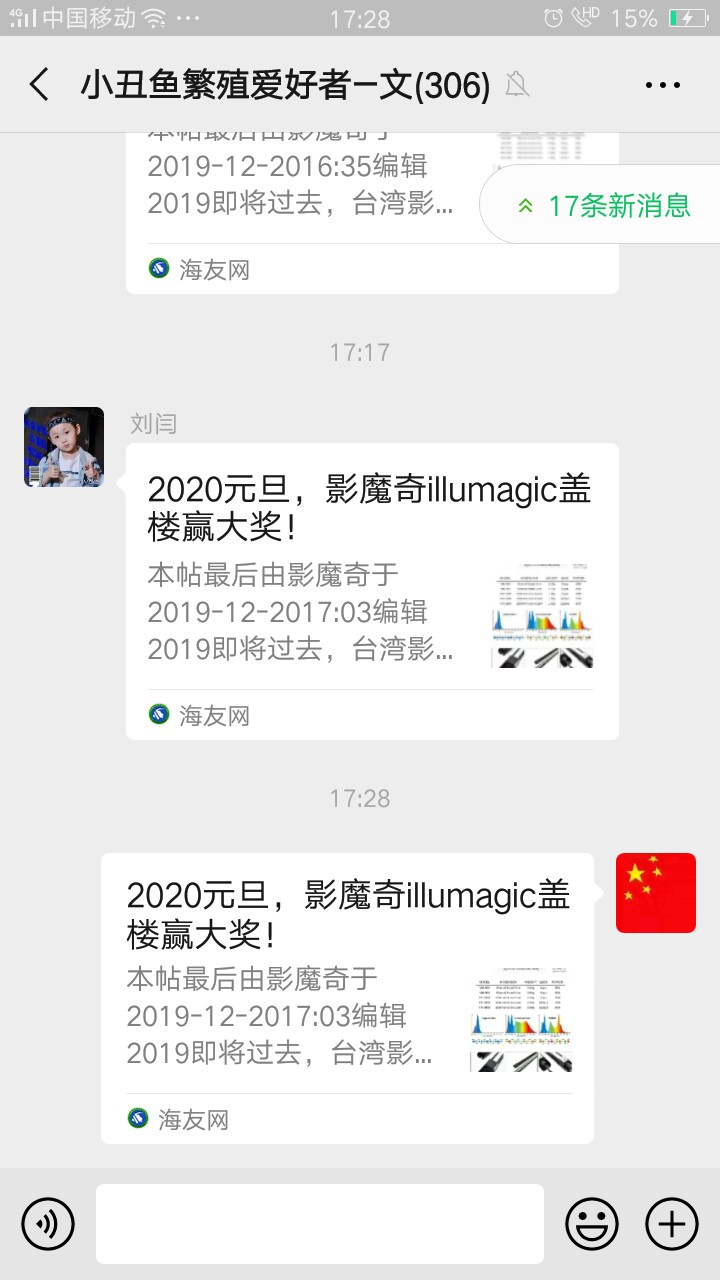Open the plus attachments panel
Viewport: 720px width, 1280px height.
pos(672,1223)
